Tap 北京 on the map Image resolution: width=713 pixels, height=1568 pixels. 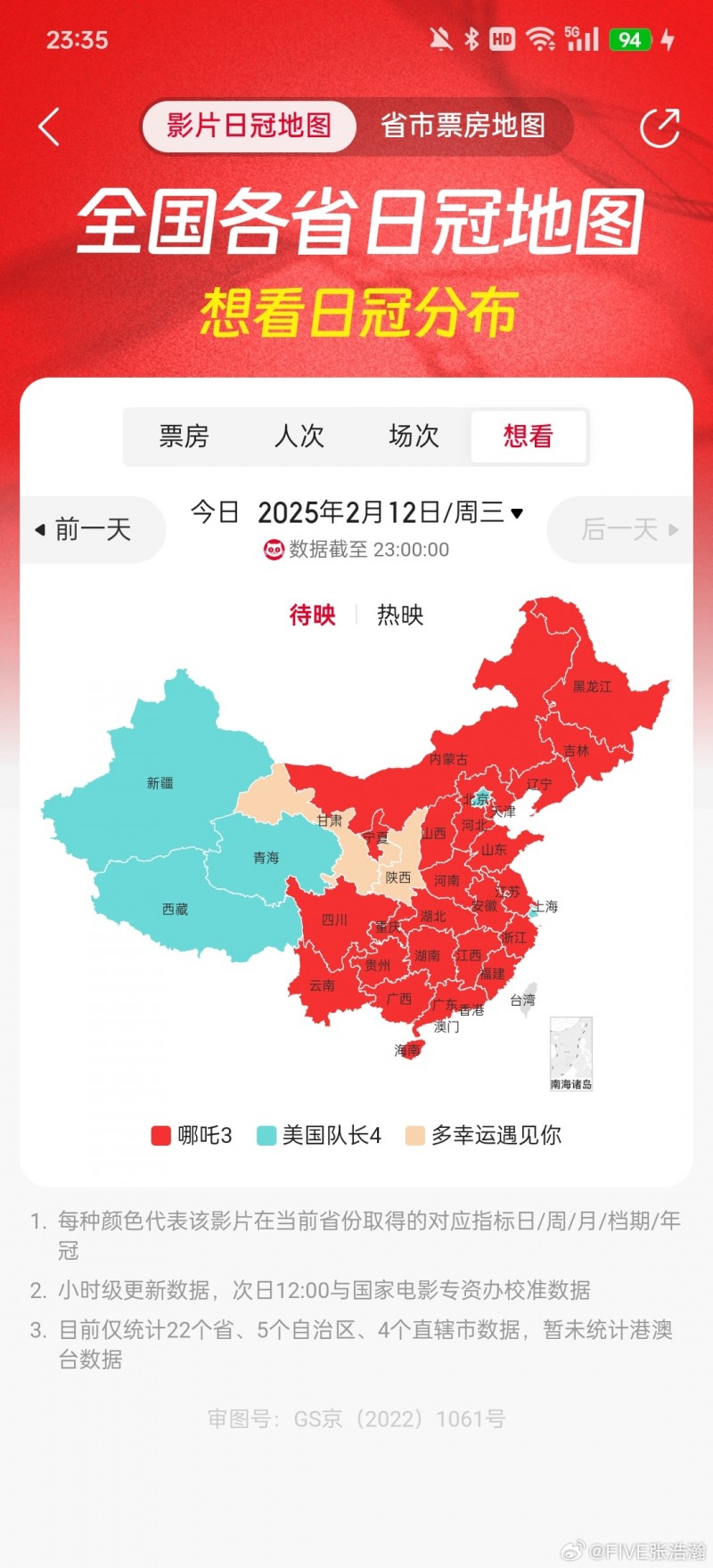coord(475,798)
